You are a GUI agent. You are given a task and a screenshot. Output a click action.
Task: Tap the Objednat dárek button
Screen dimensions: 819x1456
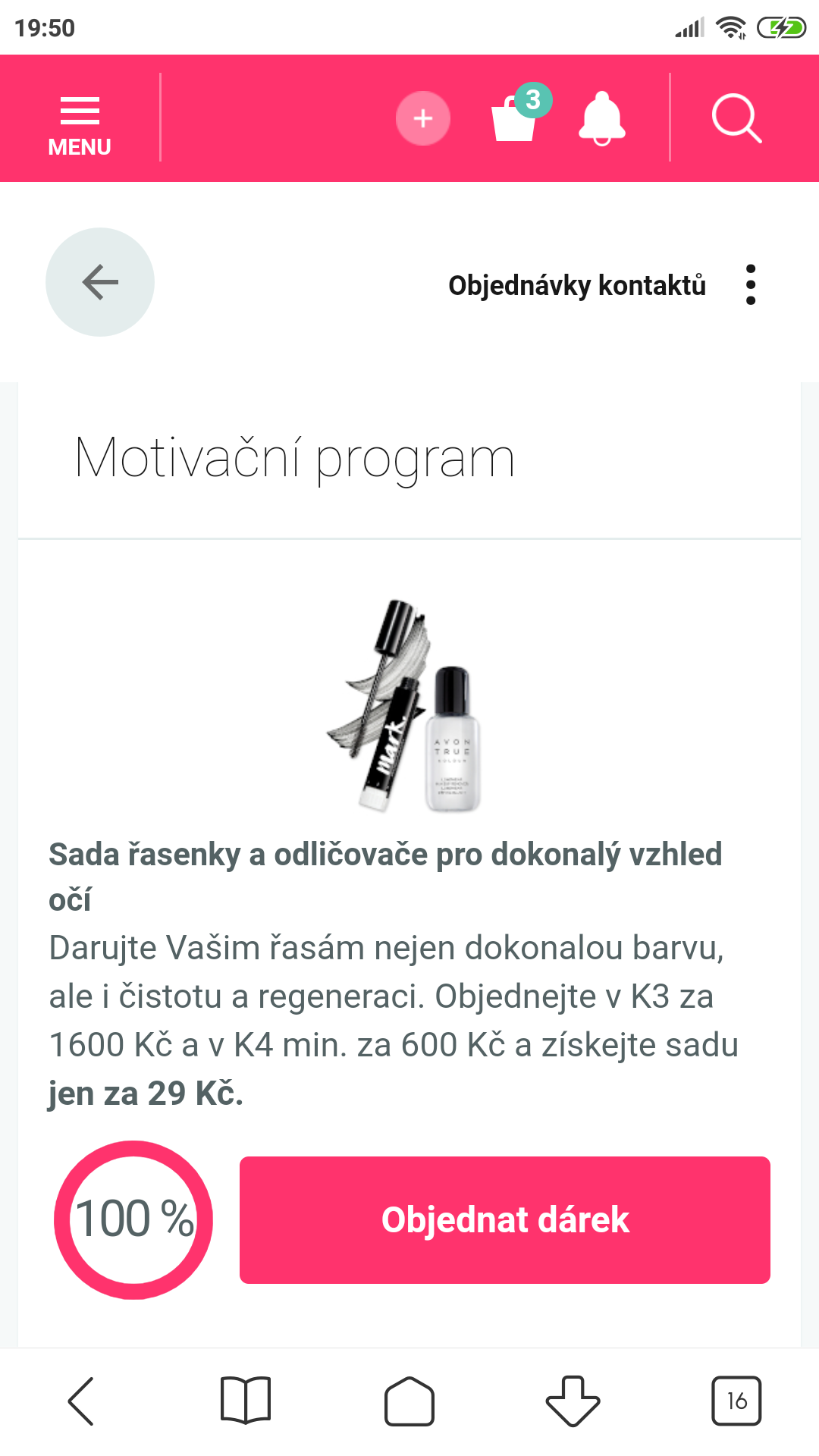click(505, 1219)
